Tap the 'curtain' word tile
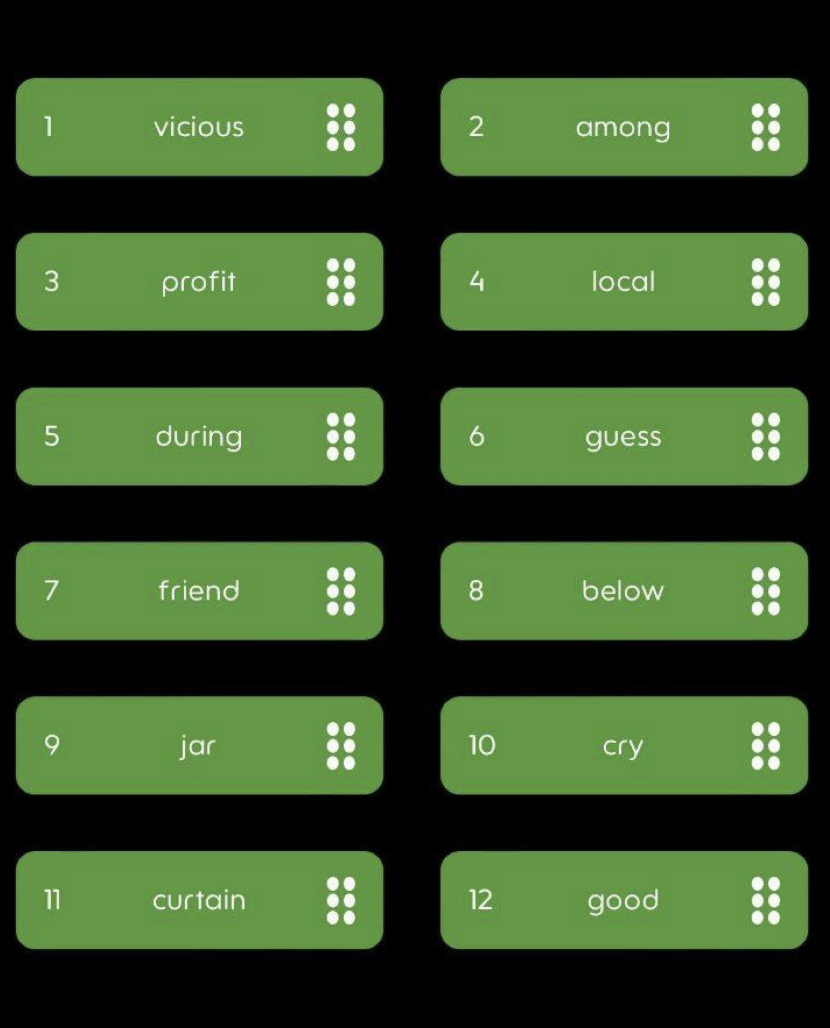The image size is (830, 1028). click(199, 900)
